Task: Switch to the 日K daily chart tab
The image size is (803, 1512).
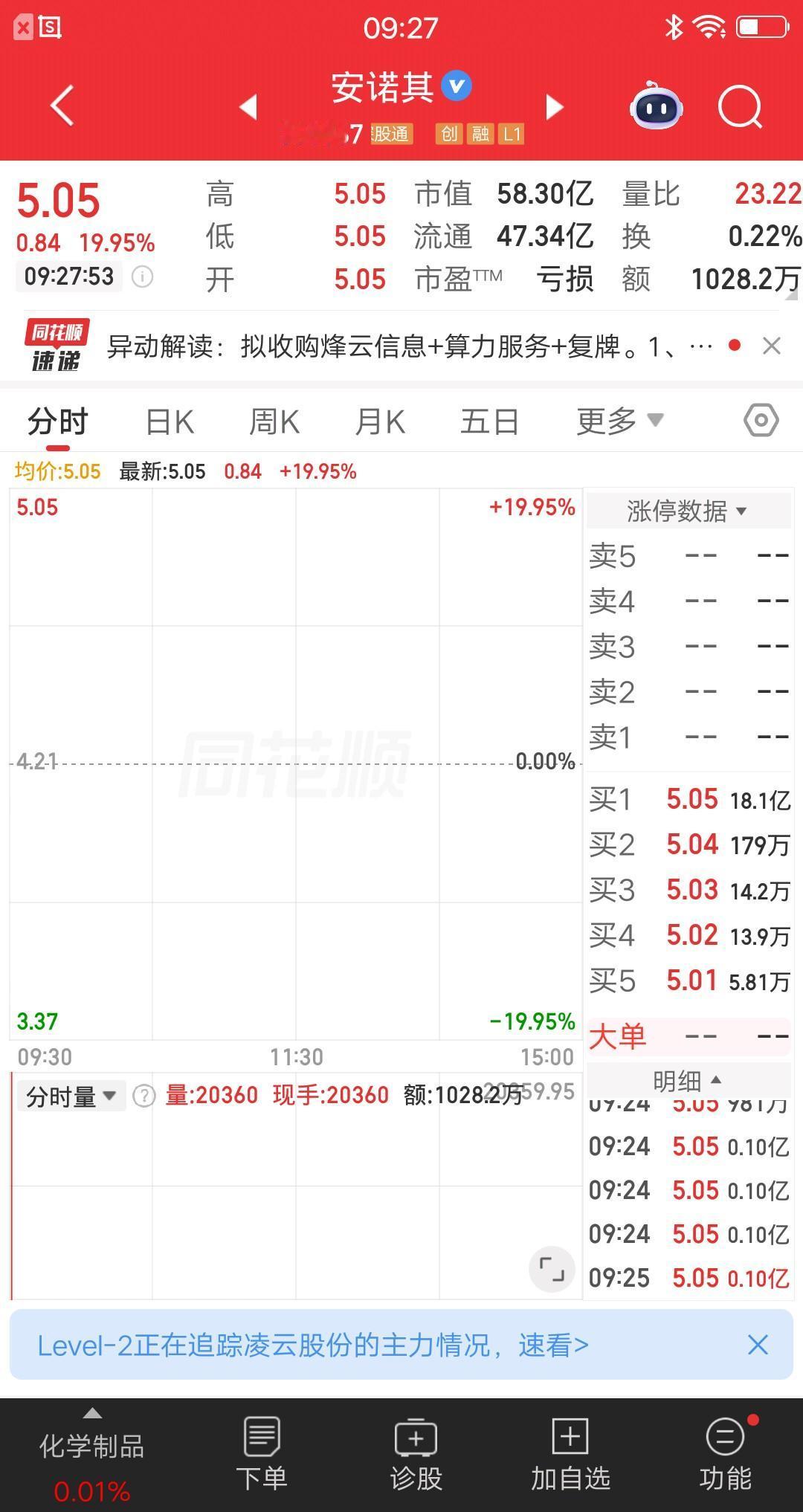Action: (x=168, y=420)
